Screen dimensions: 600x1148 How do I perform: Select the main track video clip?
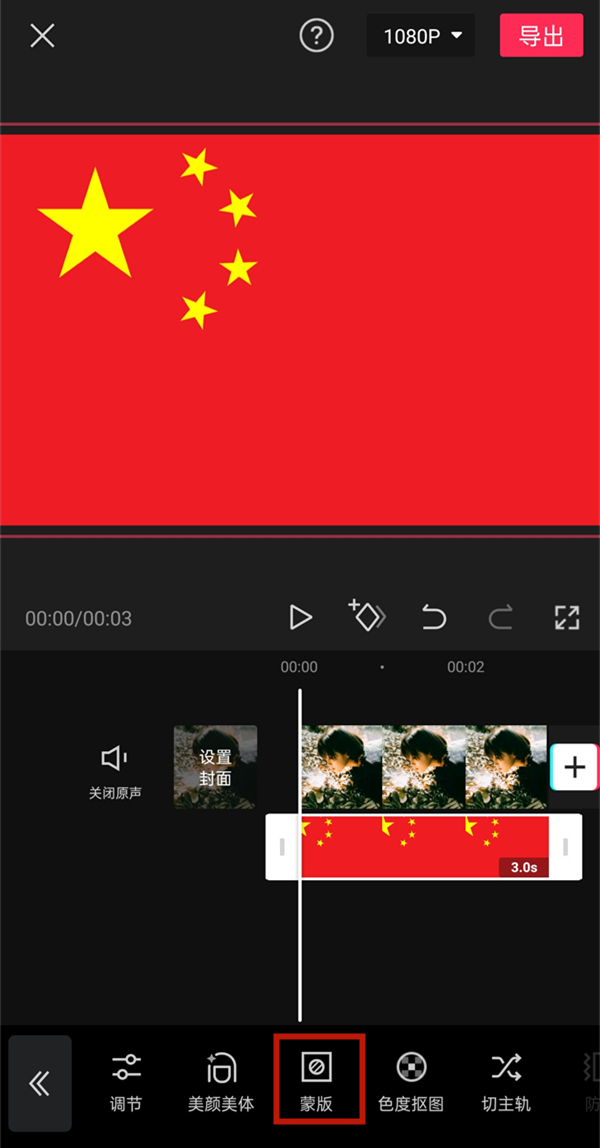(423, 767)
